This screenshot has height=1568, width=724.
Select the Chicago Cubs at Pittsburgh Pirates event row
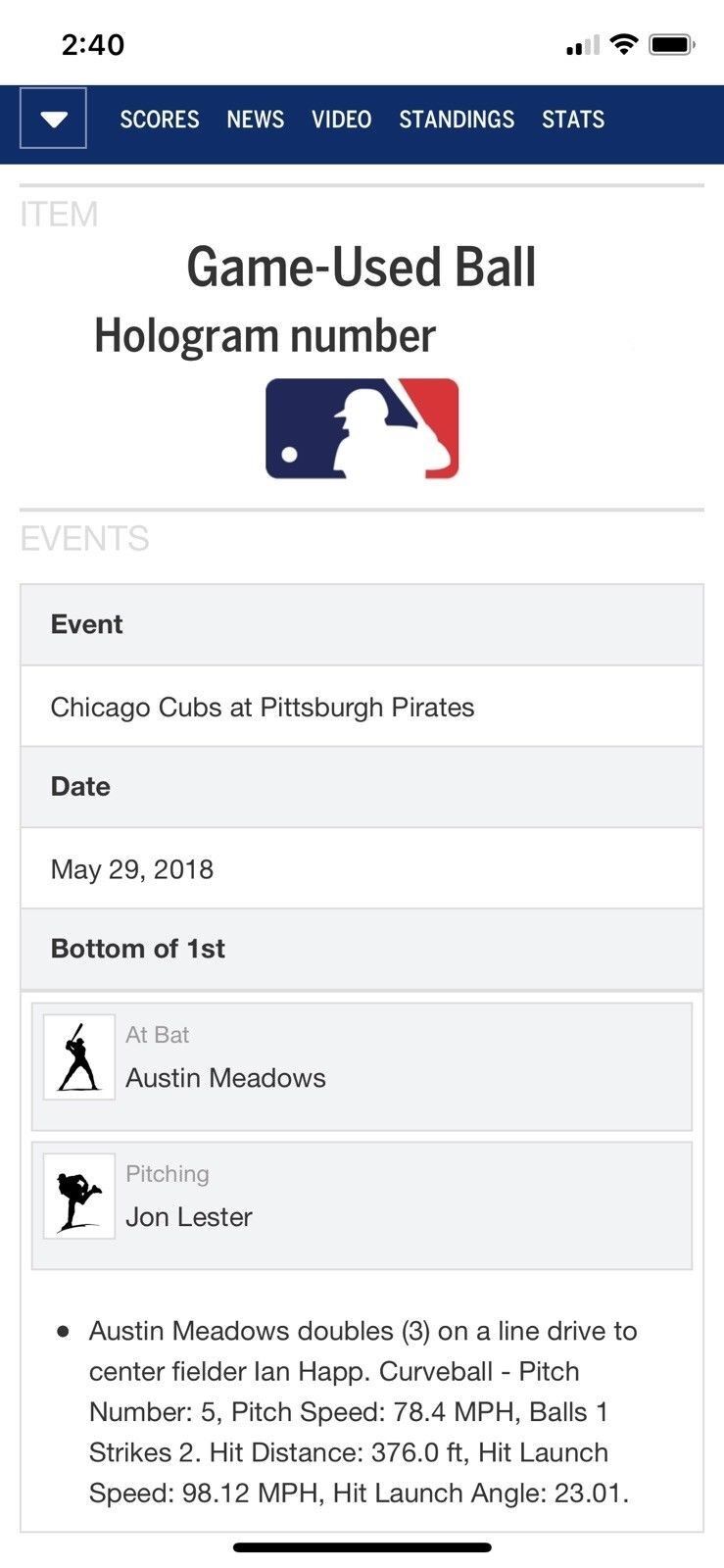[263, 707]
